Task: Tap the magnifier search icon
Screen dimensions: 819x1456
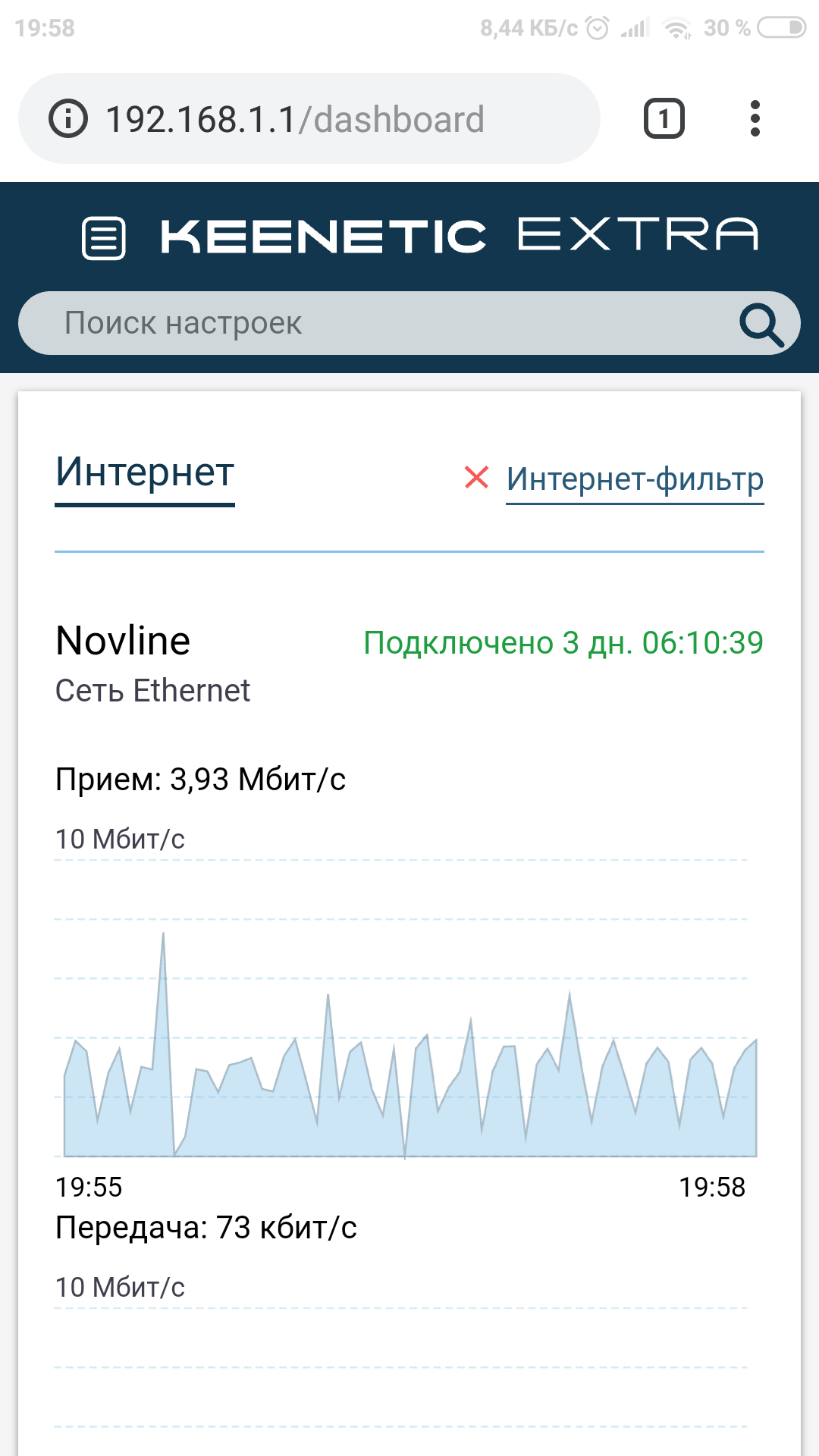Action: coord(761,324)
